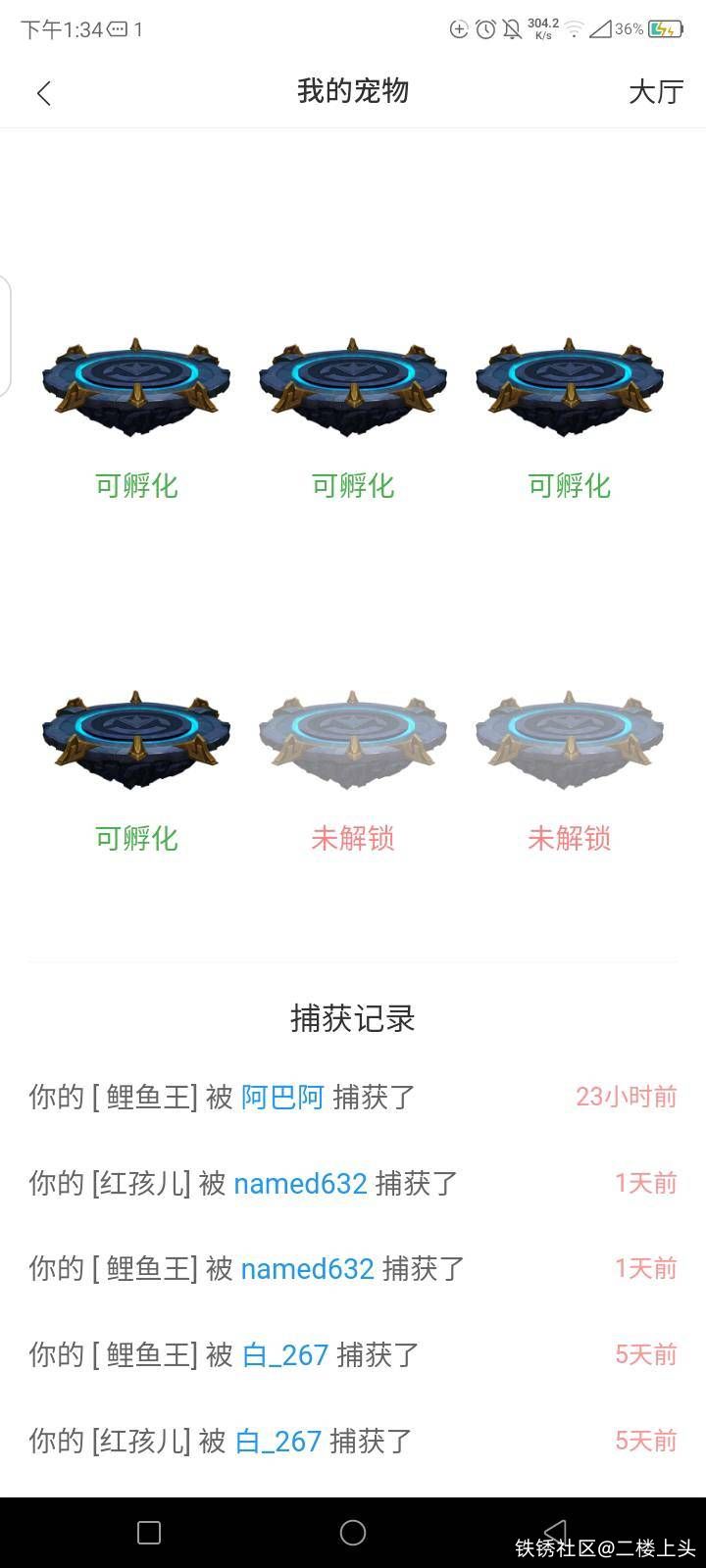Screen dimensions: 706x1568
Task: Go back using the top-left arrow
Action: click(43, 93)
